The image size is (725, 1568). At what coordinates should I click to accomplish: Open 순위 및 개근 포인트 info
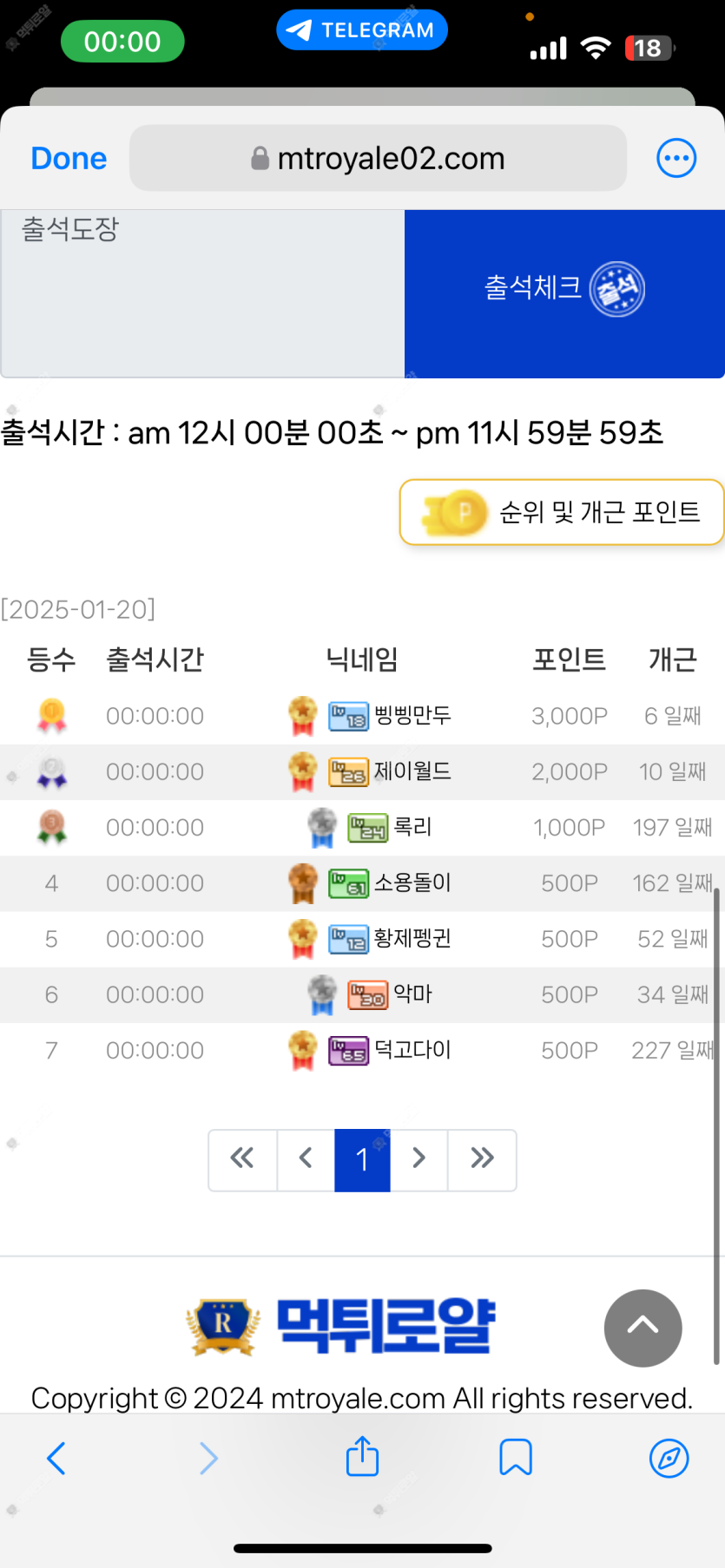point(562,512)
